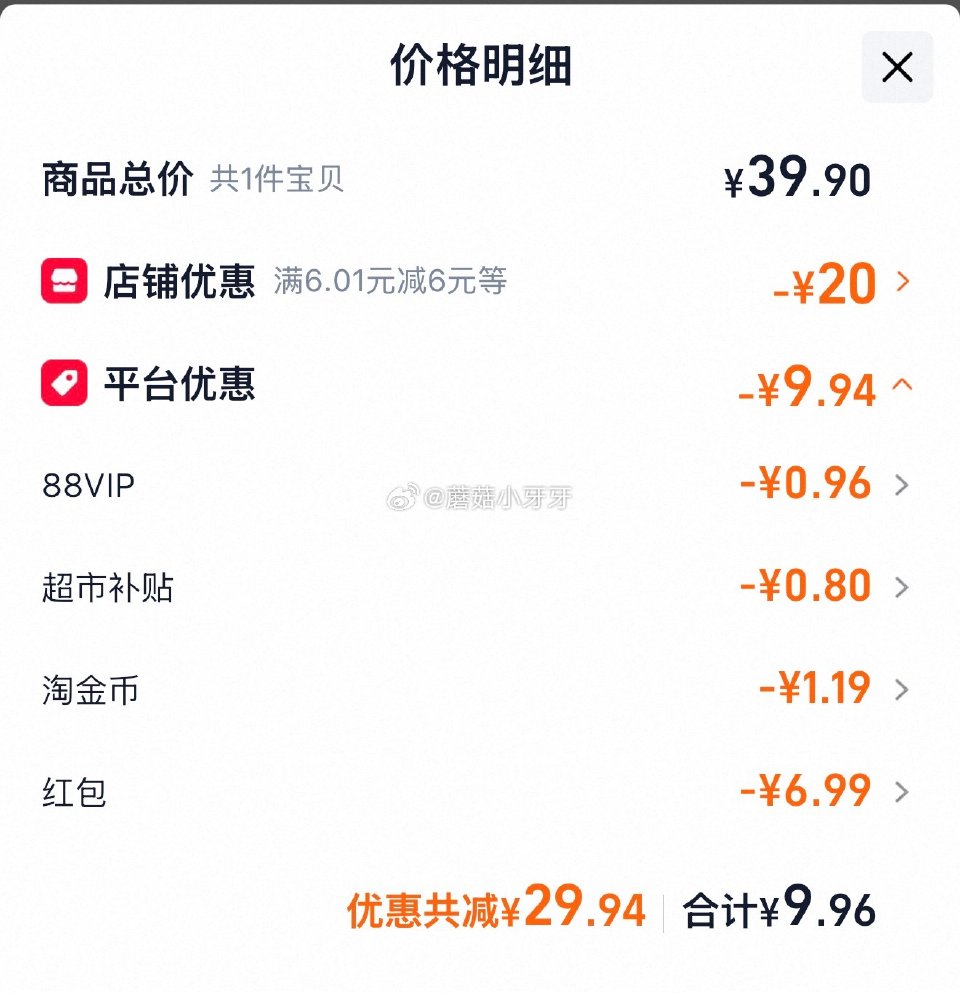960x993 pixels.
Task: Click the red shop icon beside 店铺优惠
Action: [x=64, y=282]
